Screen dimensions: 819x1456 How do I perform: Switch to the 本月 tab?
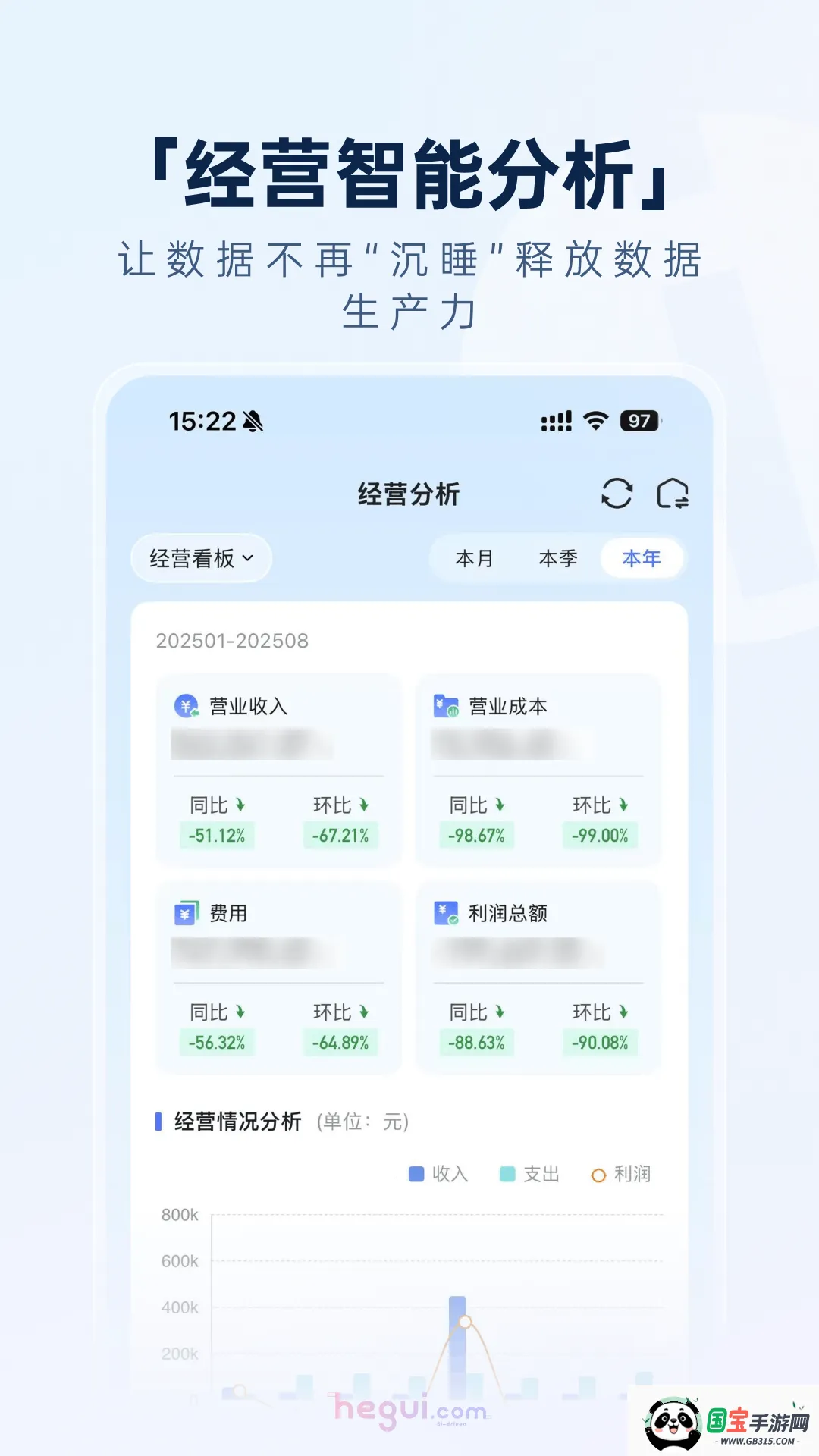coord(474,557)
